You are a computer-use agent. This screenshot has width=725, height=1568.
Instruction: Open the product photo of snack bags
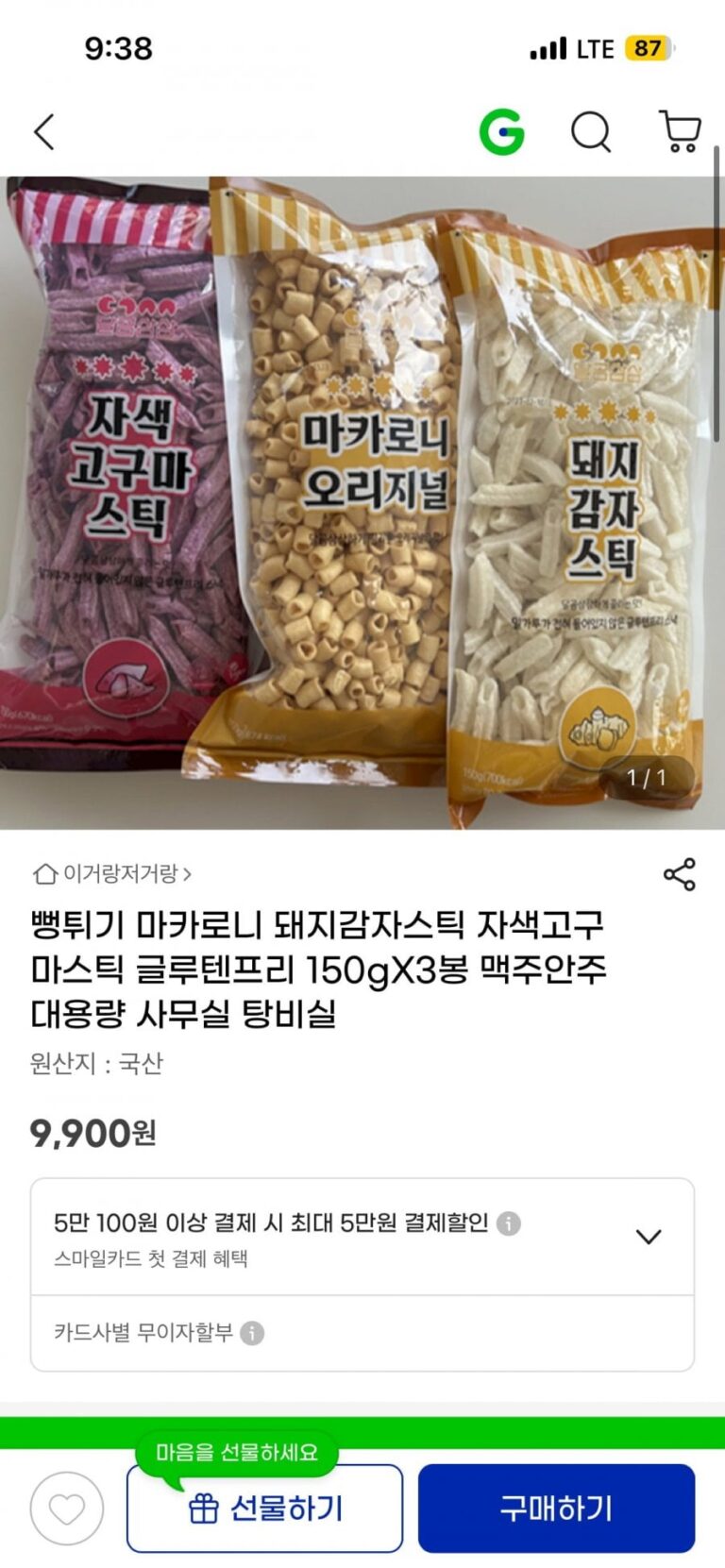pos(362,502)
